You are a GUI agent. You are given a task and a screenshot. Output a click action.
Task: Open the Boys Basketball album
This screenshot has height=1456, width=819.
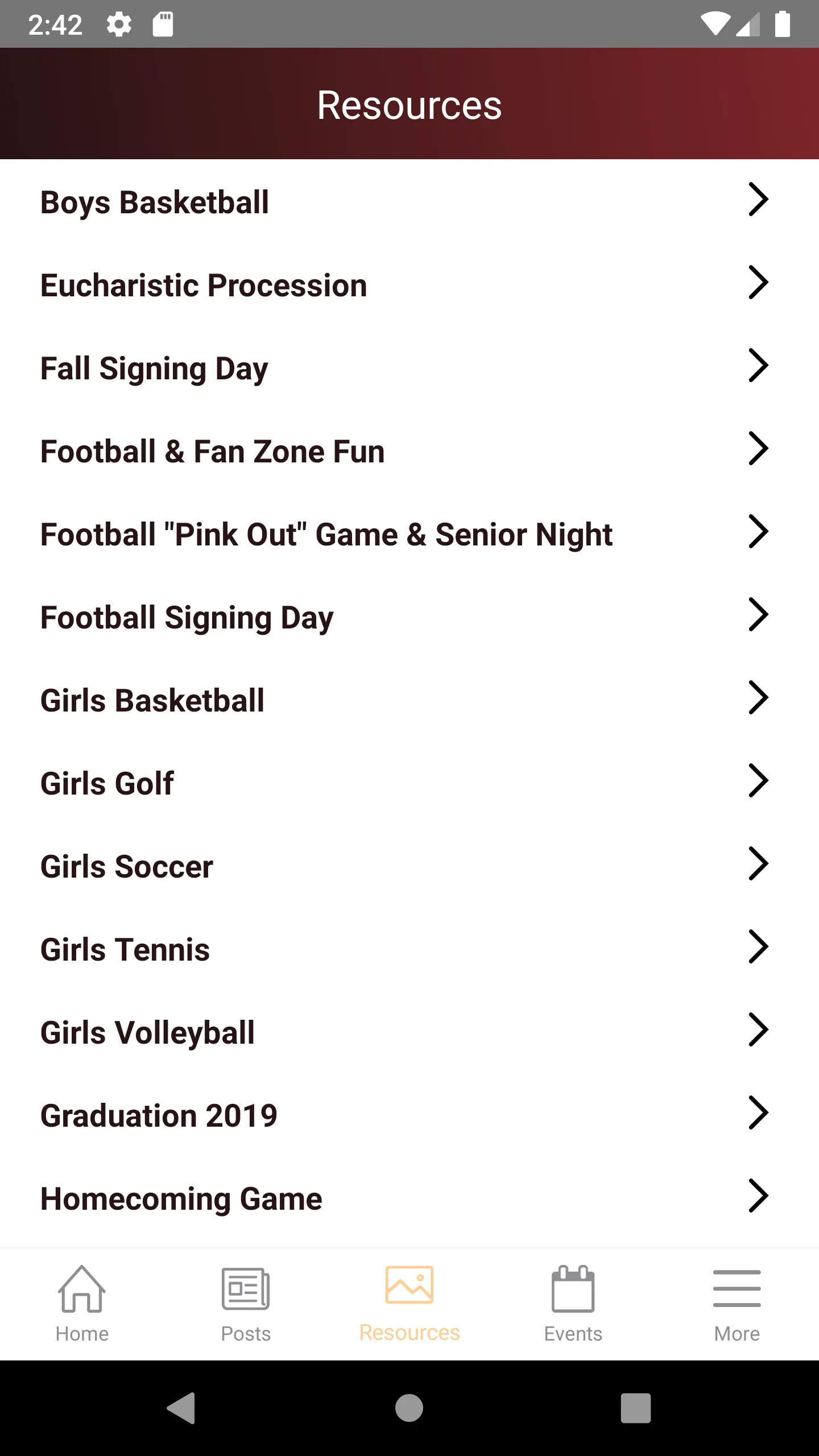pyautogui.click(x=409, y=201)
